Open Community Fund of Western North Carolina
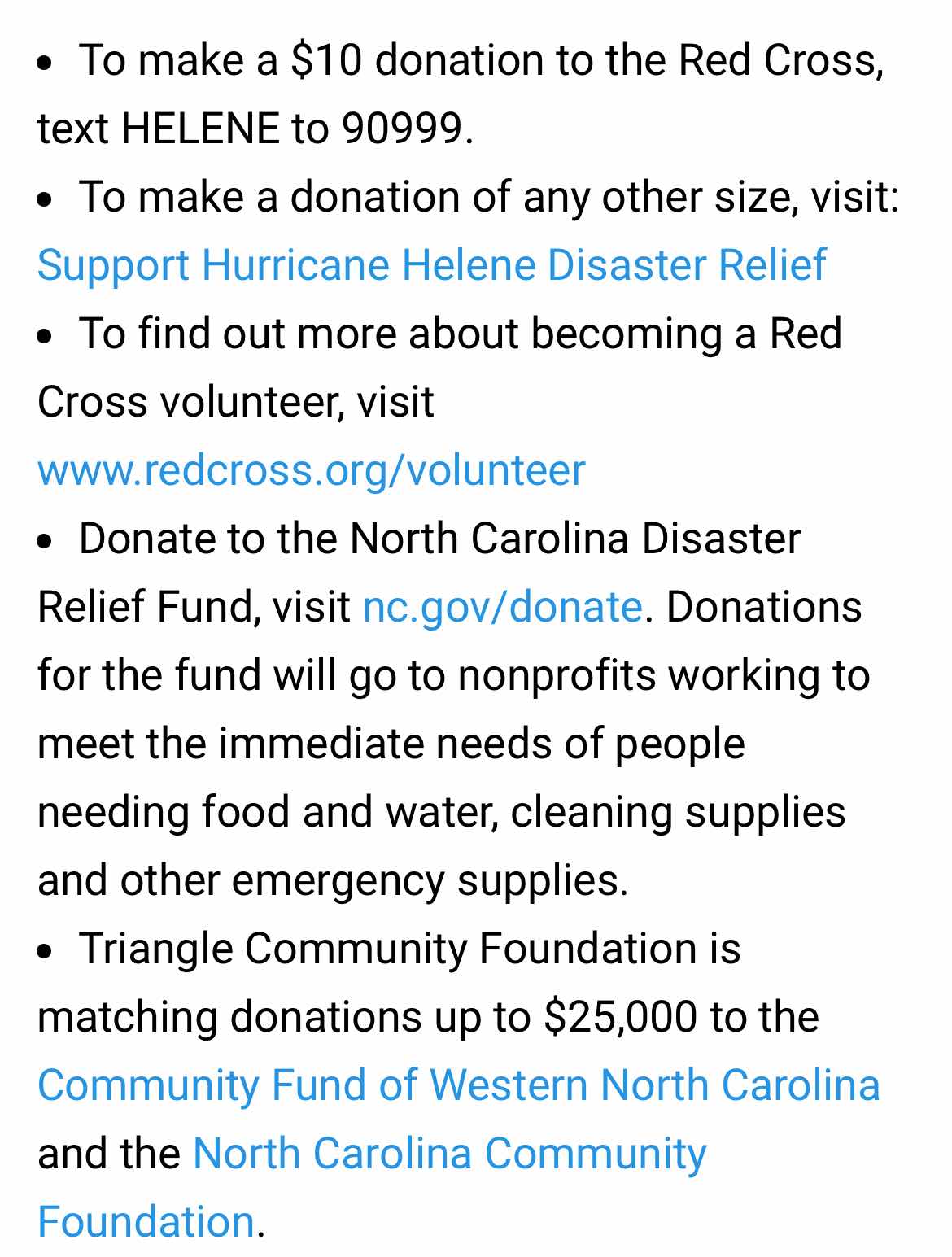The image size is (952, 1257). (458, 1085)
